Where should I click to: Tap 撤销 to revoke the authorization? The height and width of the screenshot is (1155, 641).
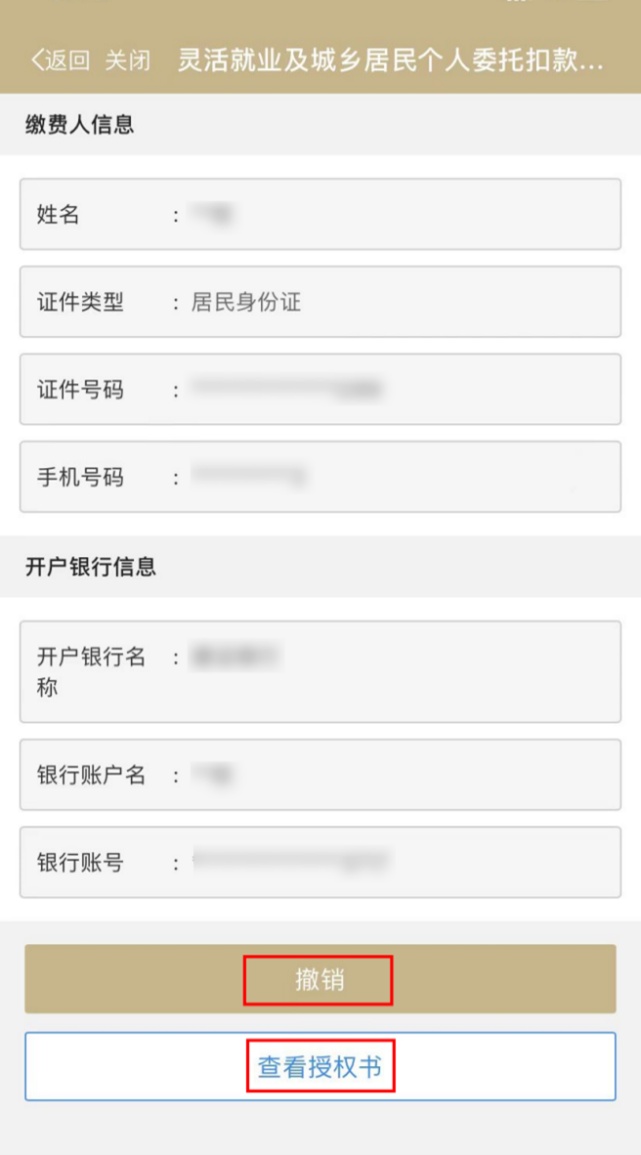point(319,980)
